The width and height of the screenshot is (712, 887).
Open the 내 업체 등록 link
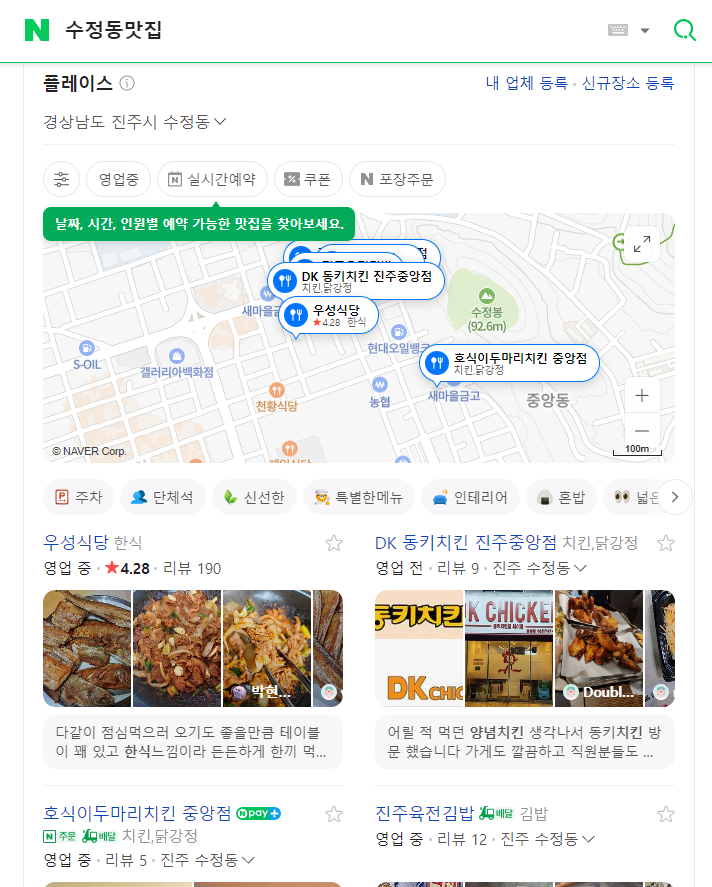tap(526, 83)
